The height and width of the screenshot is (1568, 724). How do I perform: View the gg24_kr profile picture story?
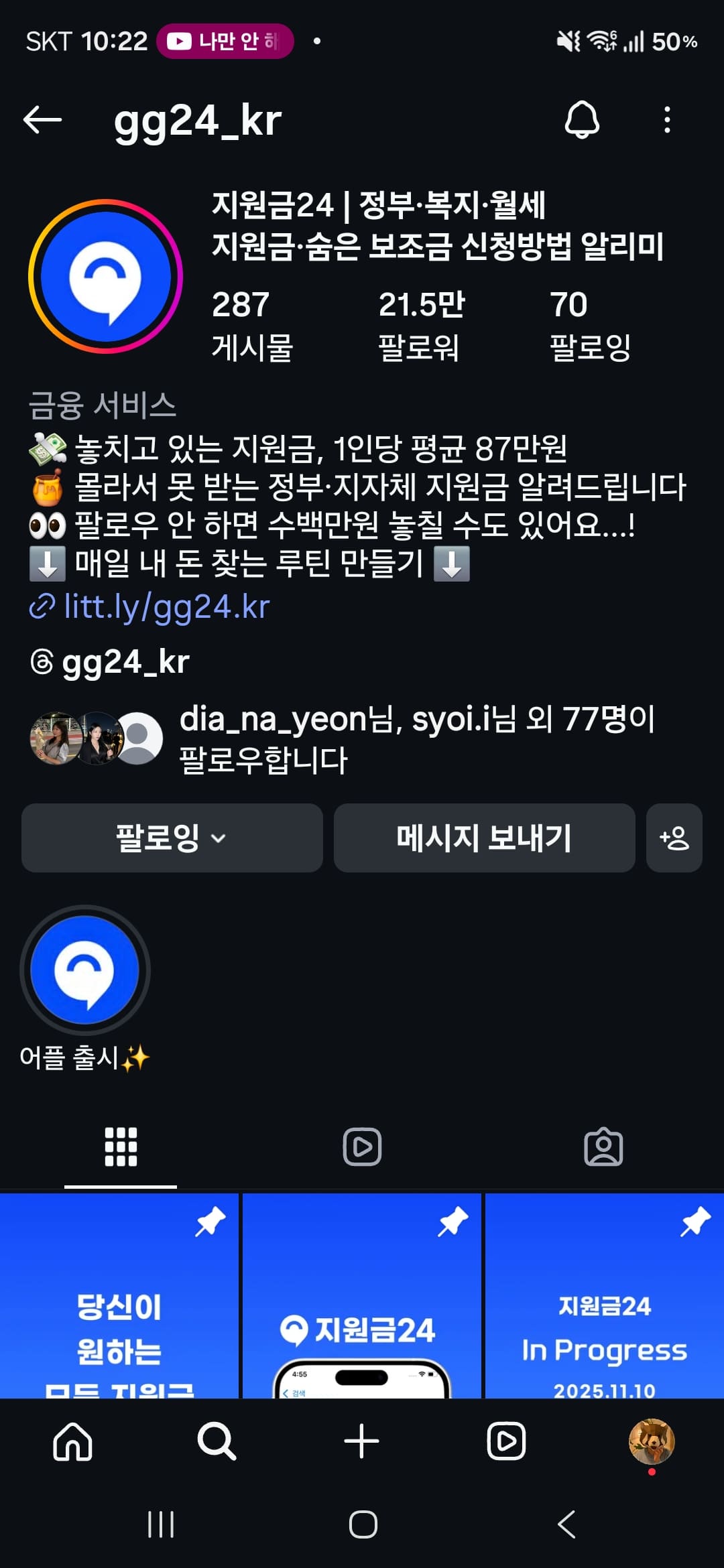click(x=105, y=276)
